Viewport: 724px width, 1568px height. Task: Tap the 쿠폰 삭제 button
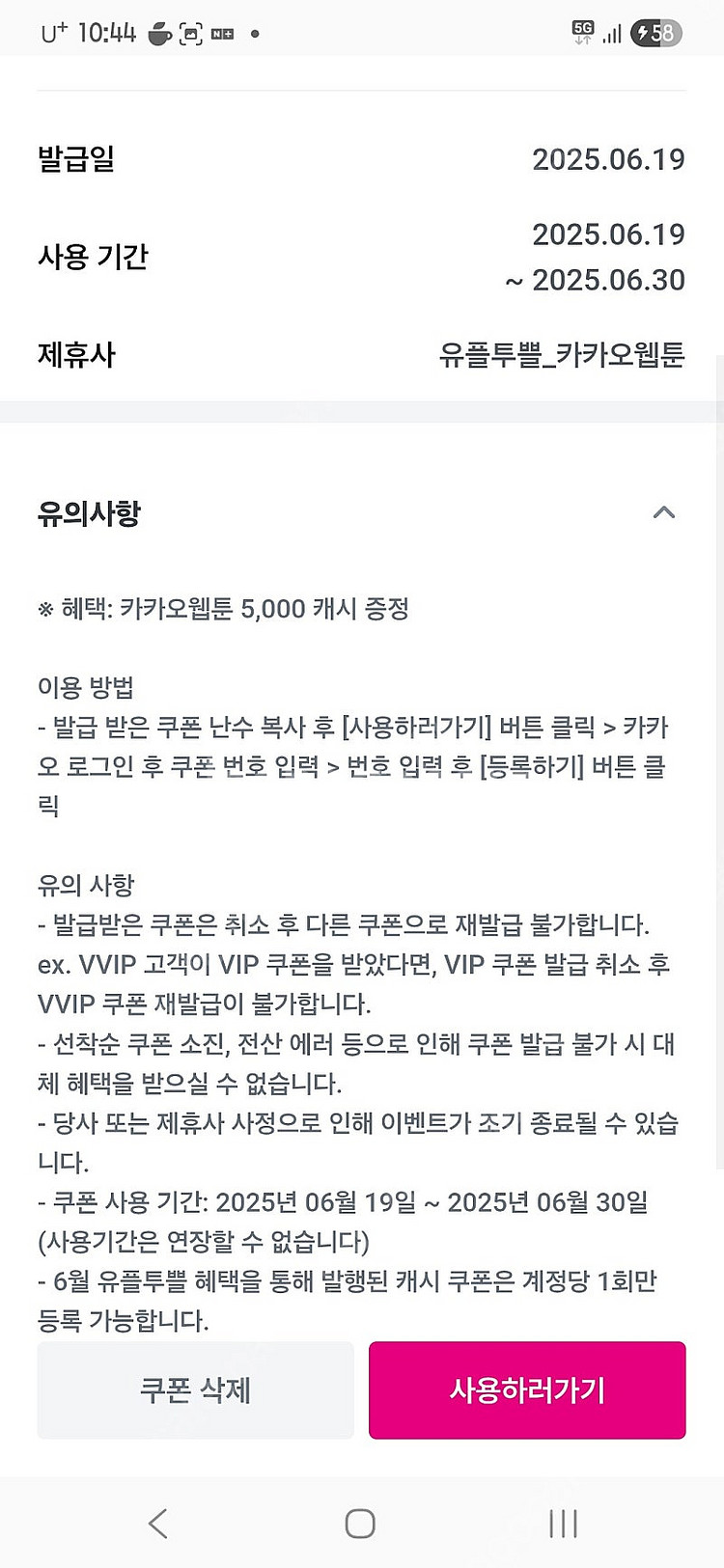[195, 1389]
